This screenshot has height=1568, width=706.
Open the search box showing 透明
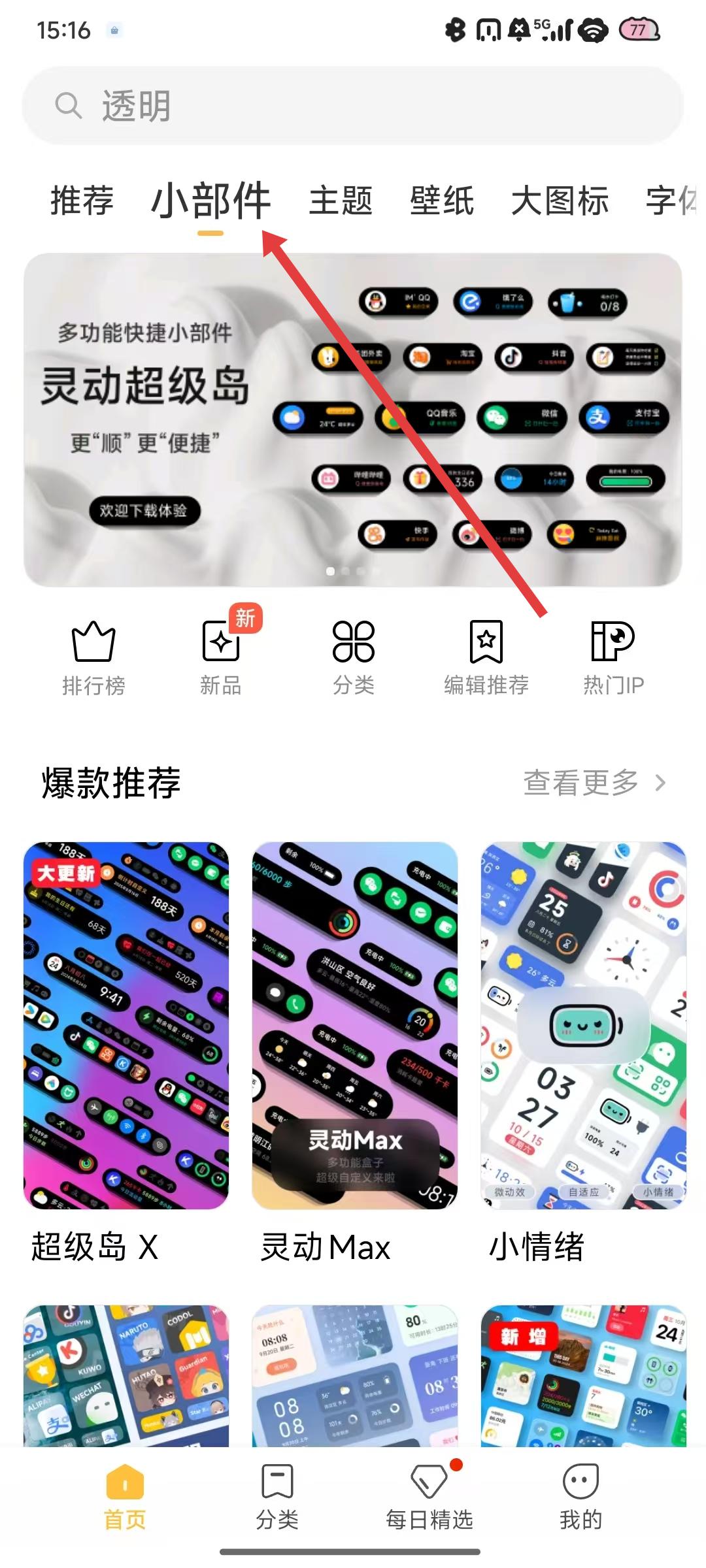pyautogui.click(x=353, y=106)
